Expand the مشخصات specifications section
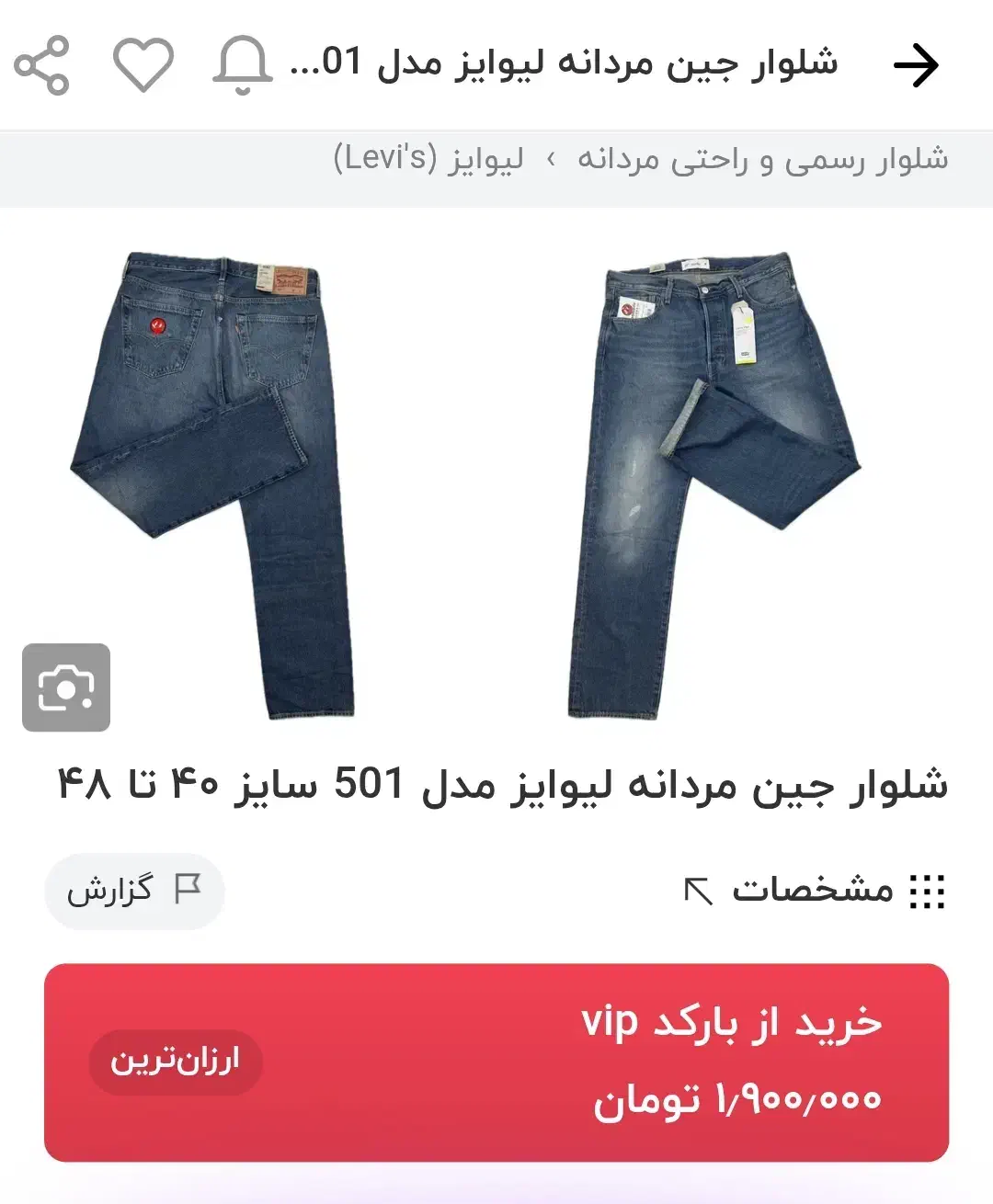The height and width of the screenshot is (1204, 993). click(814, 890)
